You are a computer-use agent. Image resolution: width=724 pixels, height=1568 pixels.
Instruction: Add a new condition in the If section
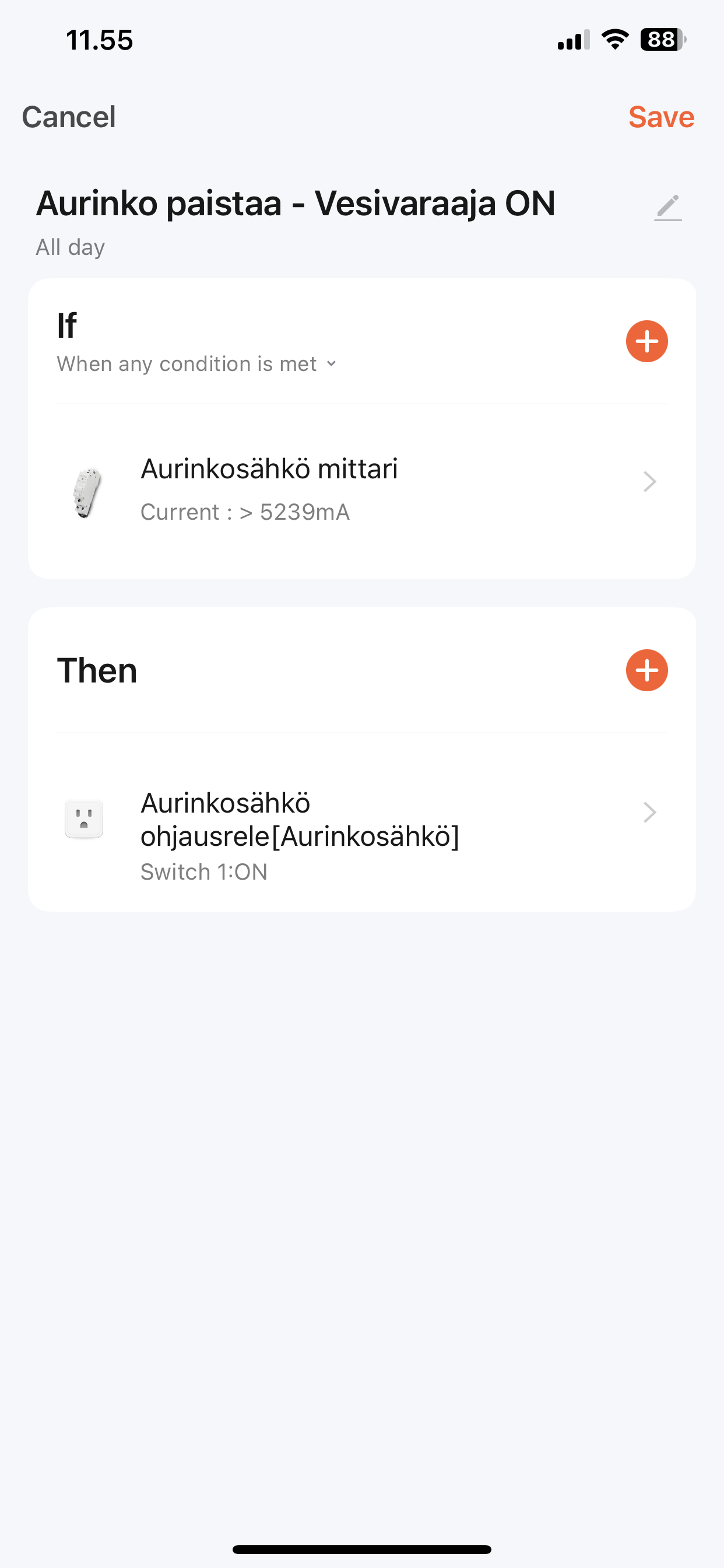point(646,341)
